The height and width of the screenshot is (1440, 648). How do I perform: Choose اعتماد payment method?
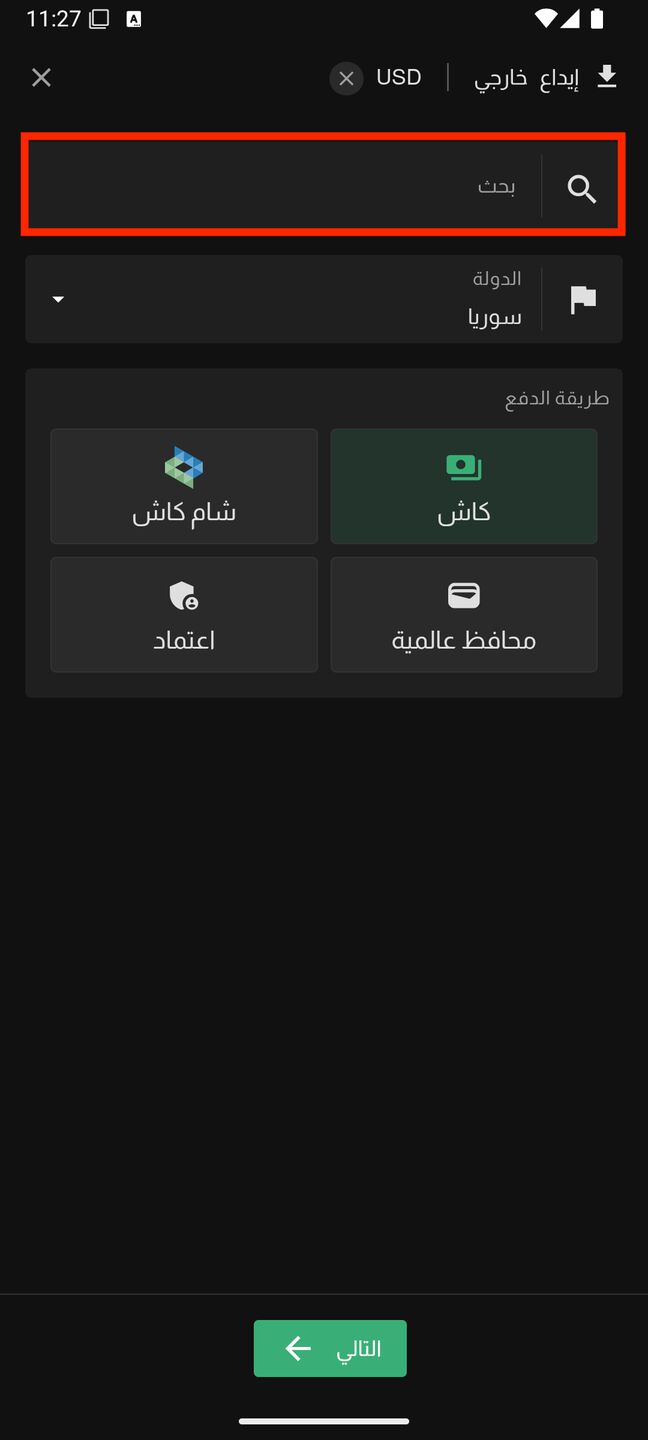click(184, 615)
